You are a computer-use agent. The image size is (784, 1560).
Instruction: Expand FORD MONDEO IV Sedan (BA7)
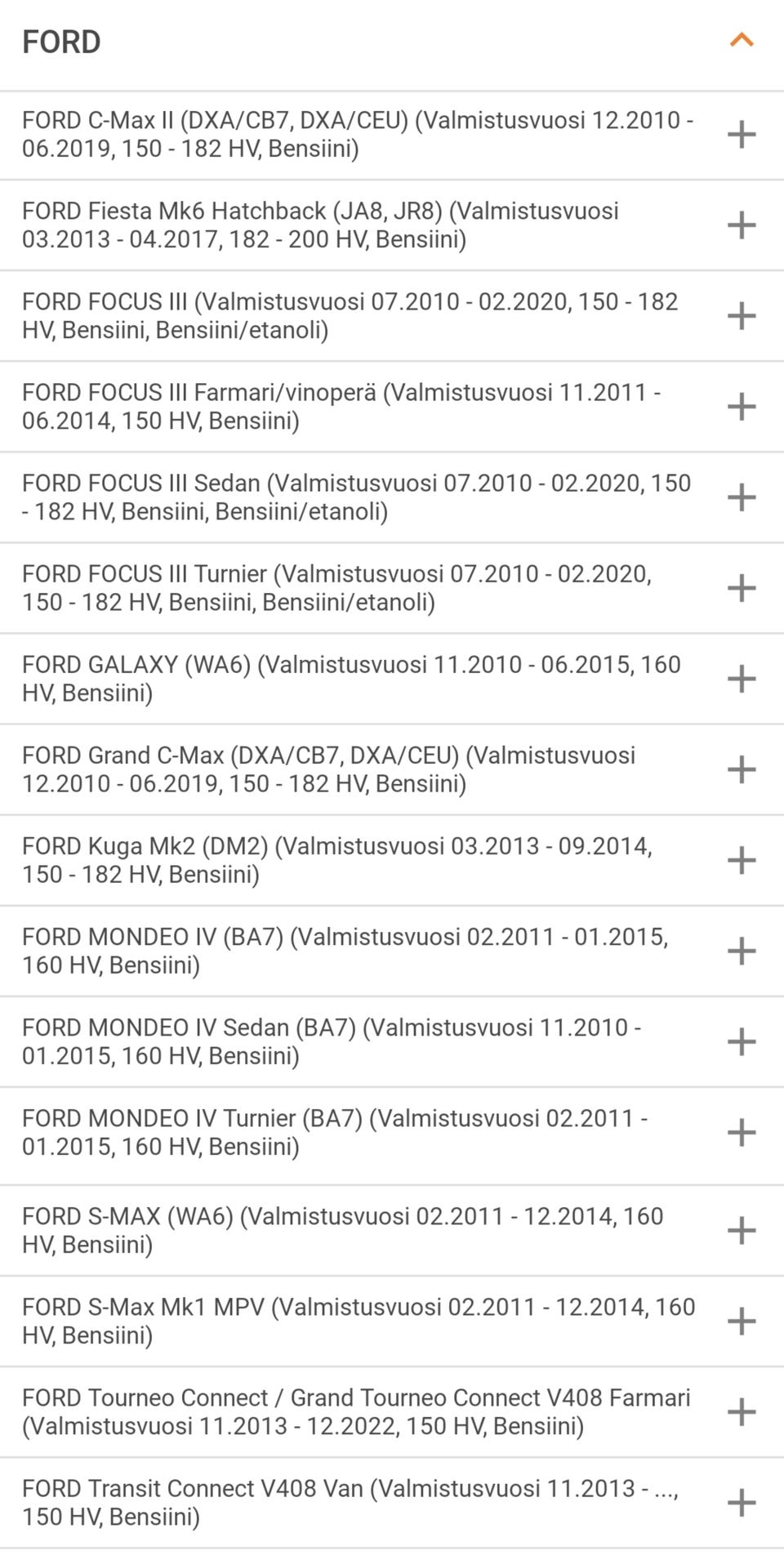pos(741,1041)
